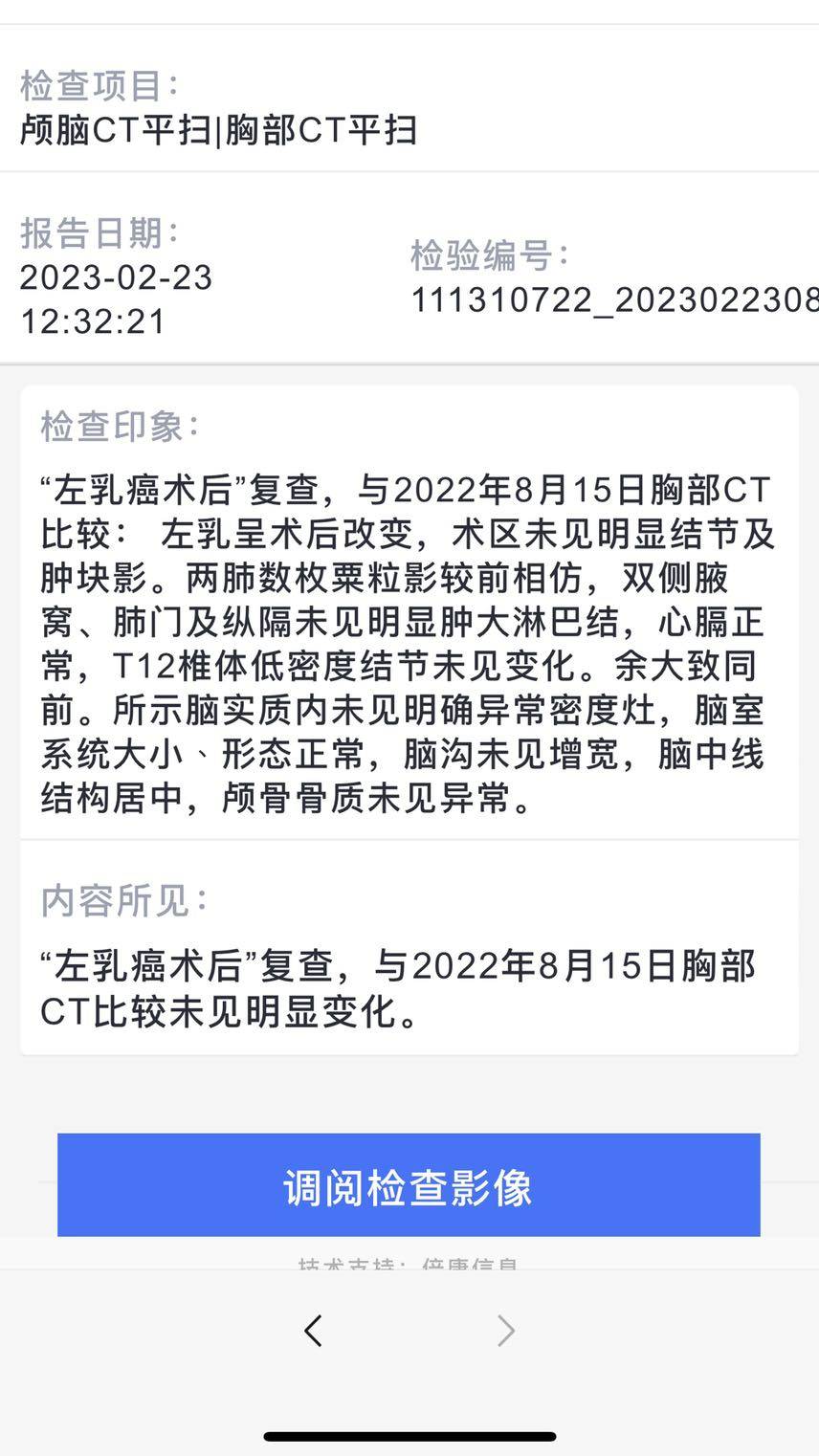819x1456 pixels.
Task: Go back to the previous page
Action: (313, 1331)
